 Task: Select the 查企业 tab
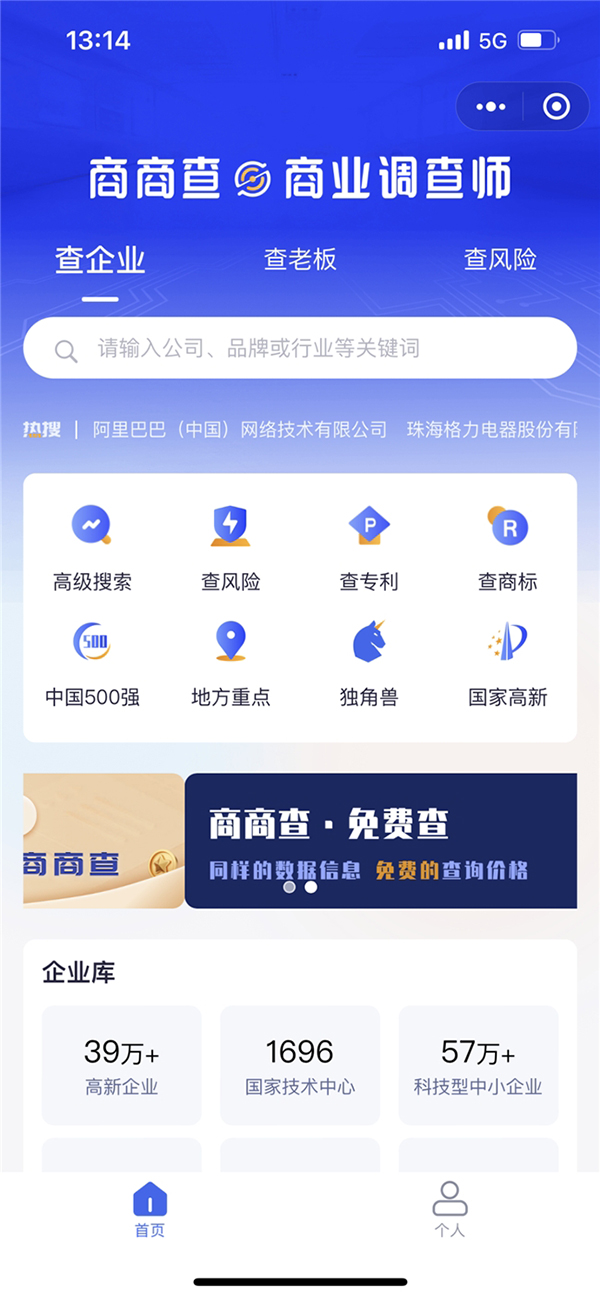[100, 260]
